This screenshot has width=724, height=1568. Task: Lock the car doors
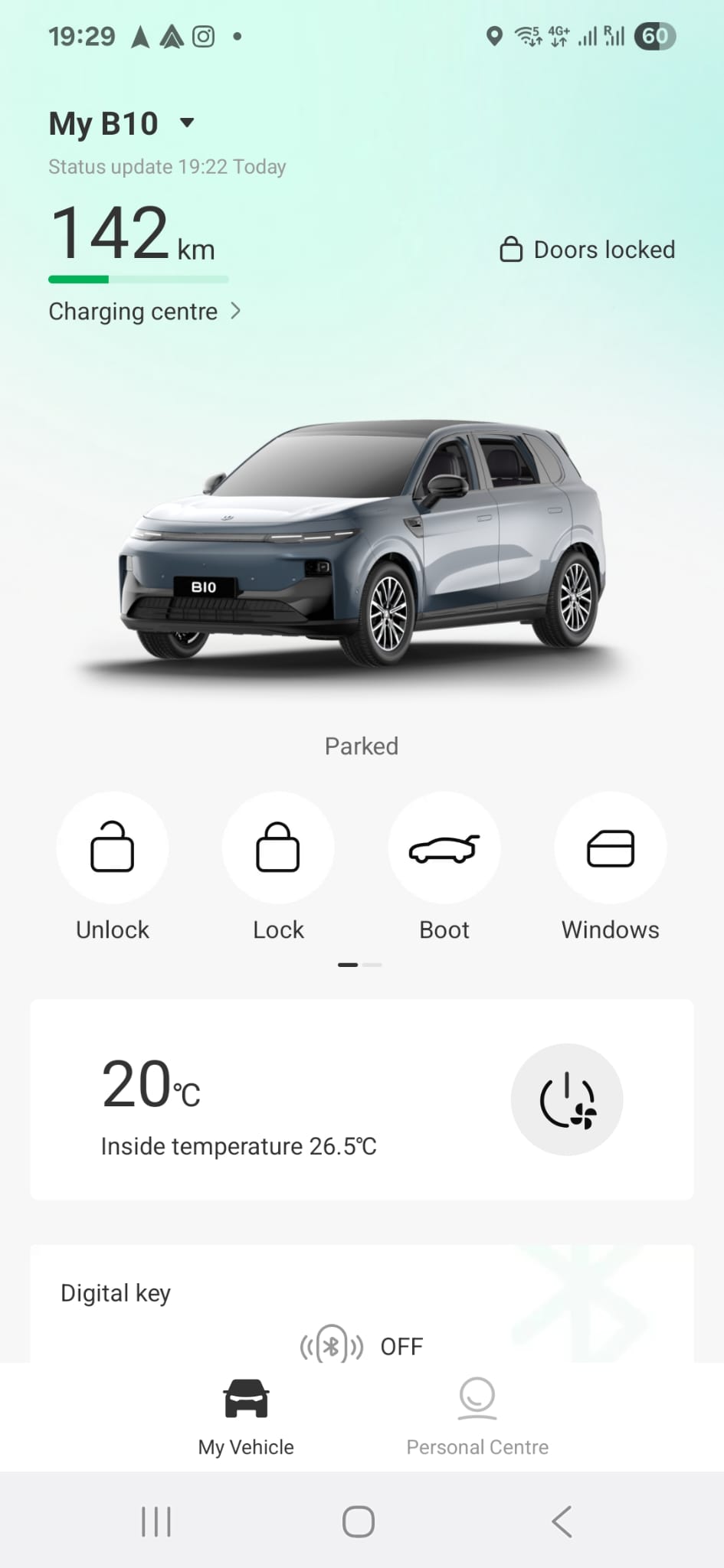(x=278, y=848)
